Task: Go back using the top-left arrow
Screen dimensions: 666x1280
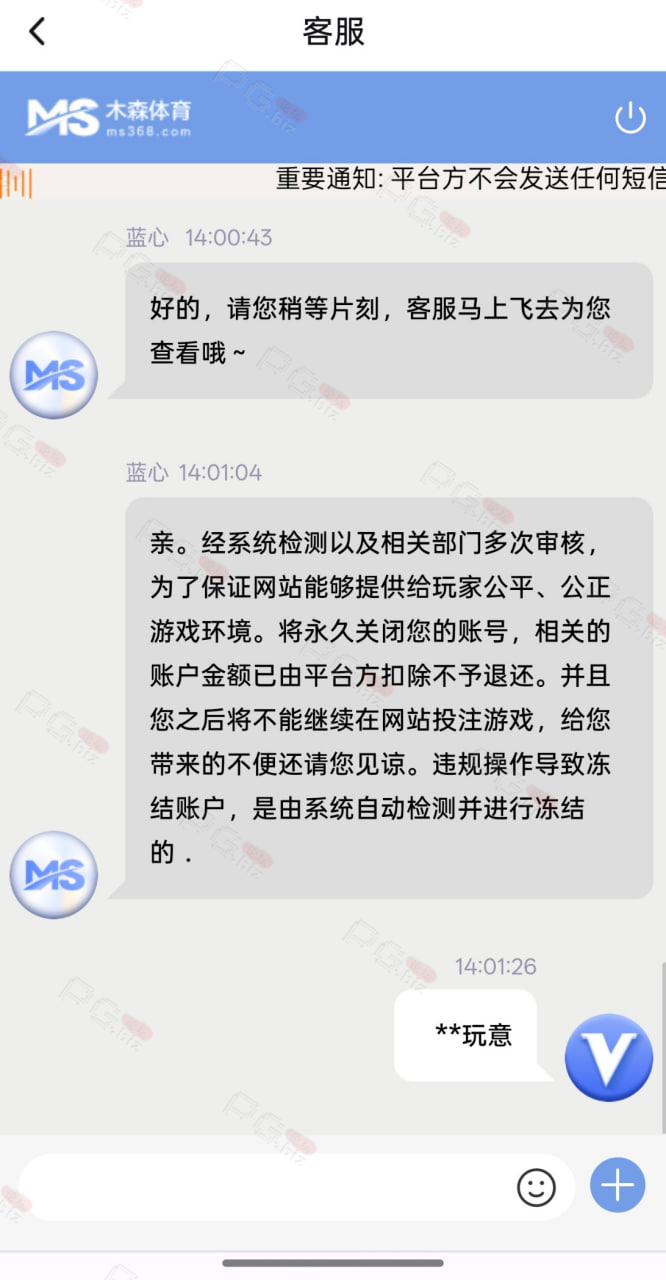Action: pos(37,32)
